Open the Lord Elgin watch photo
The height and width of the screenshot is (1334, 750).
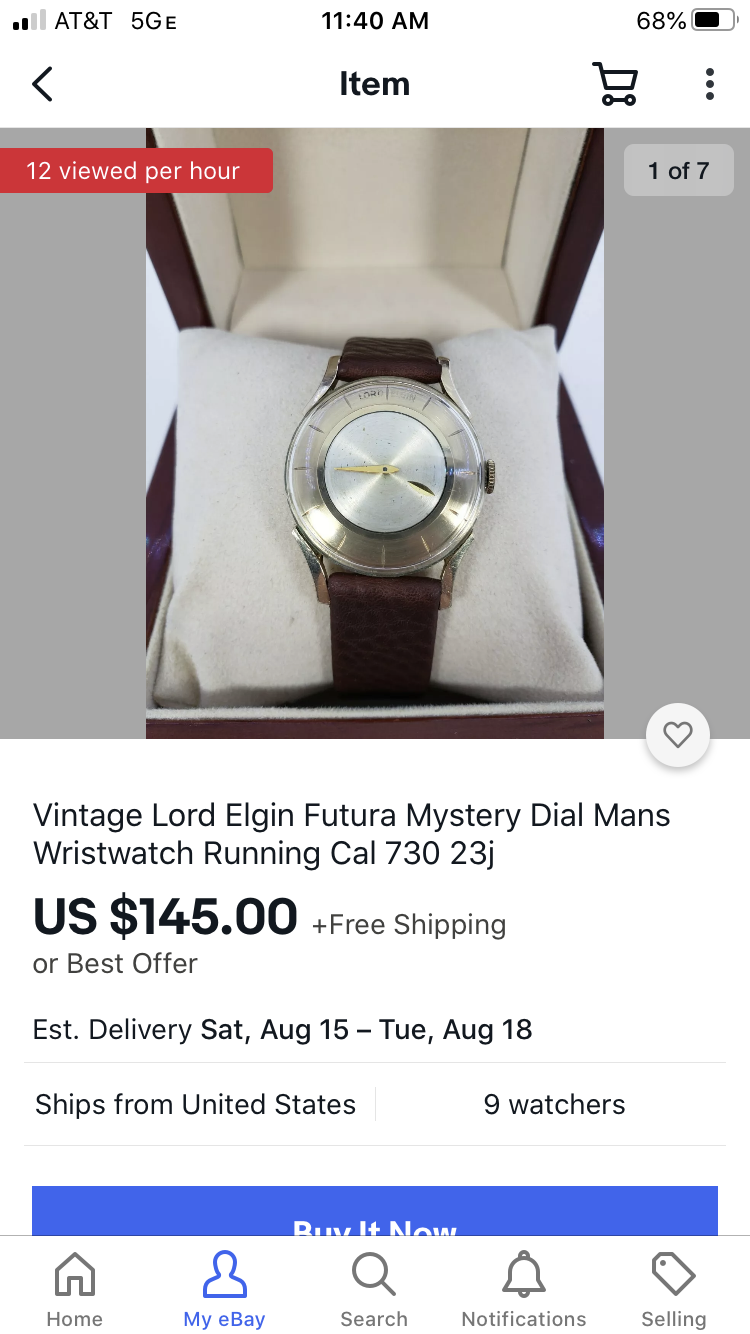375,433
